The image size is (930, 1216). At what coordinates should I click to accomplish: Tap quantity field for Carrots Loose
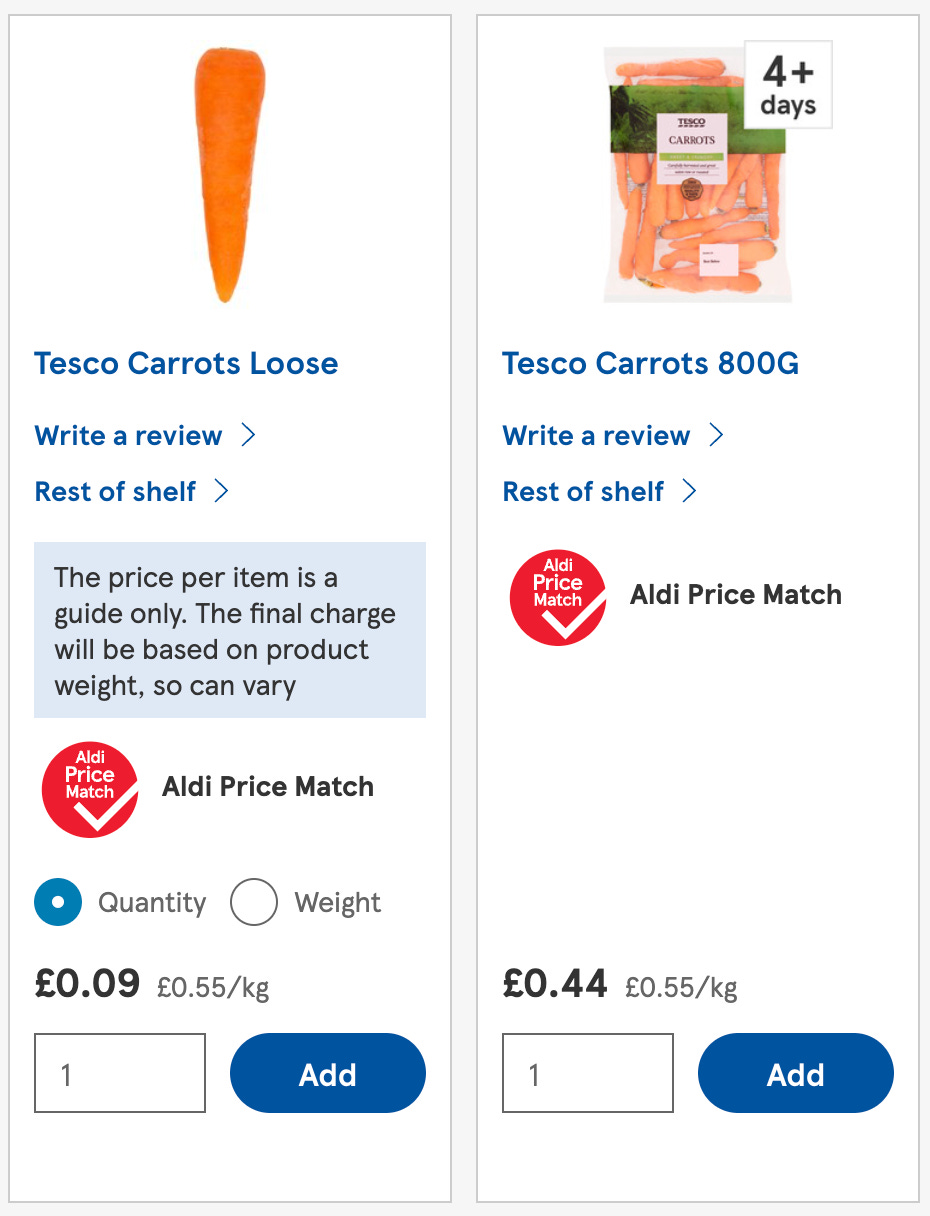pos(120,1073)
